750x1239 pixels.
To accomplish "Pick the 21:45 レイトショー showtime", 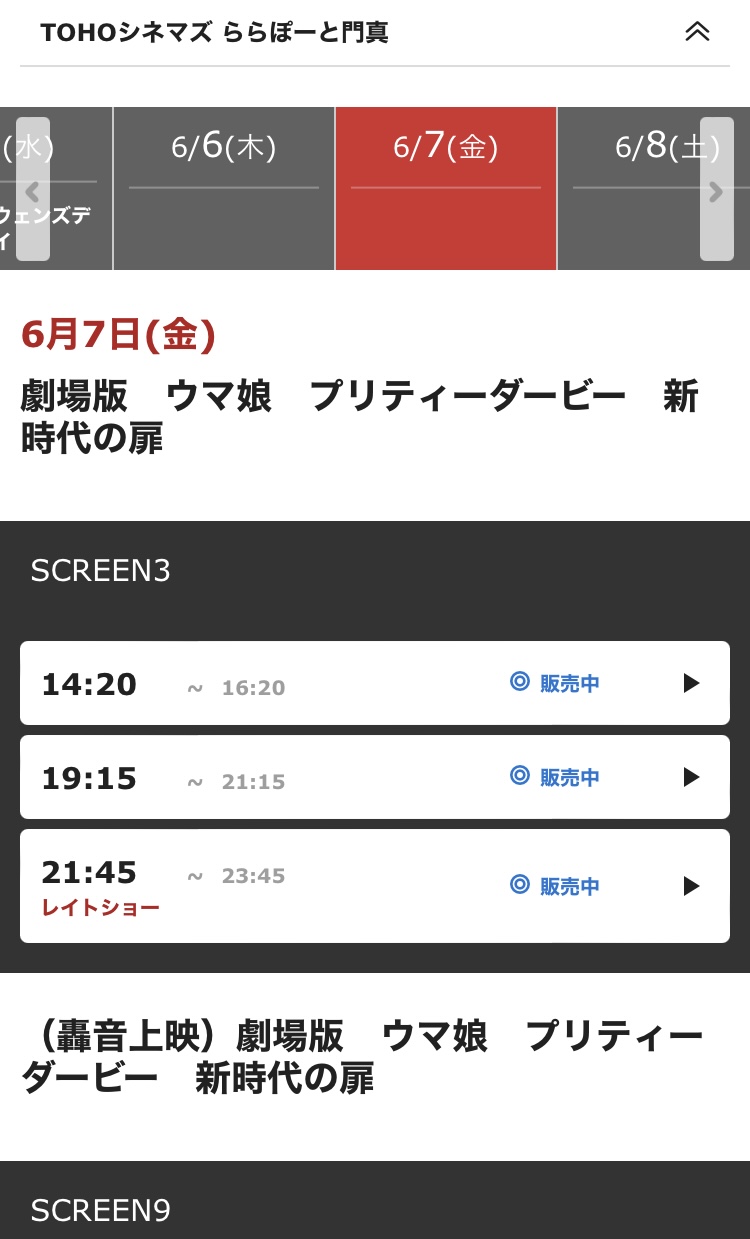I will 374,886.
